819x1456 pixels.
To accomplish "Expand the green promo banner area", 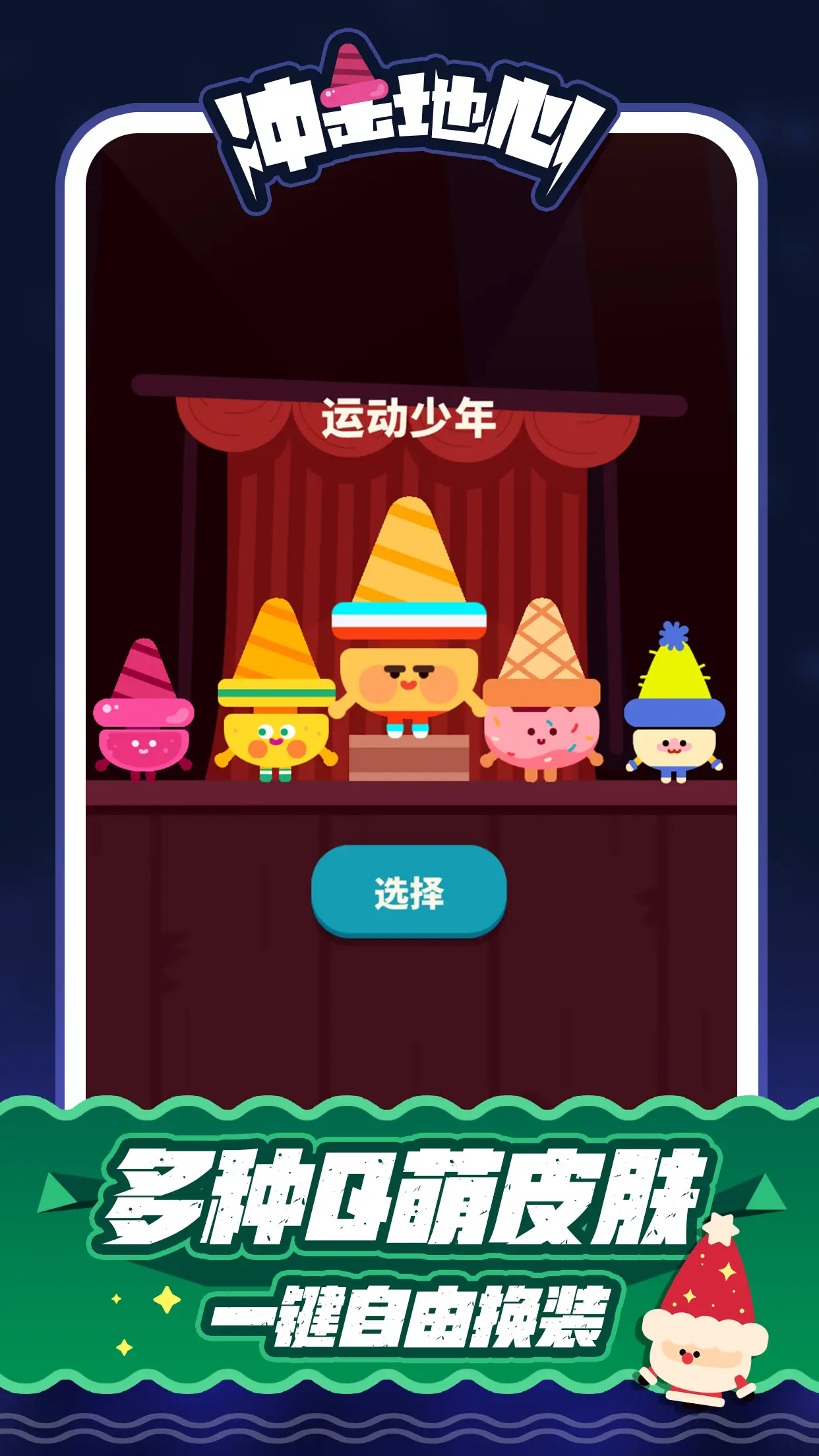I will pyautogui.click(x=409, y=1253).
